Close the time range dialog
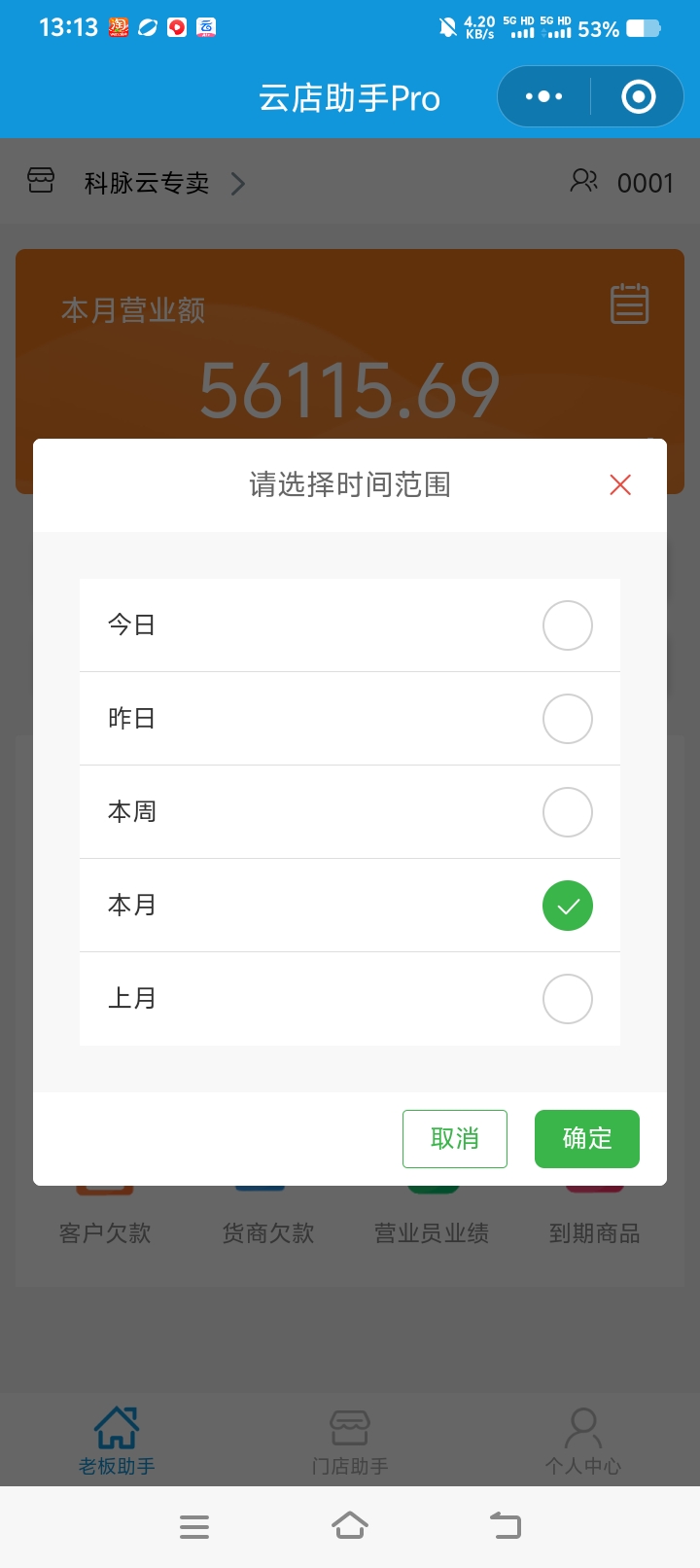 [x=620, y=484]
